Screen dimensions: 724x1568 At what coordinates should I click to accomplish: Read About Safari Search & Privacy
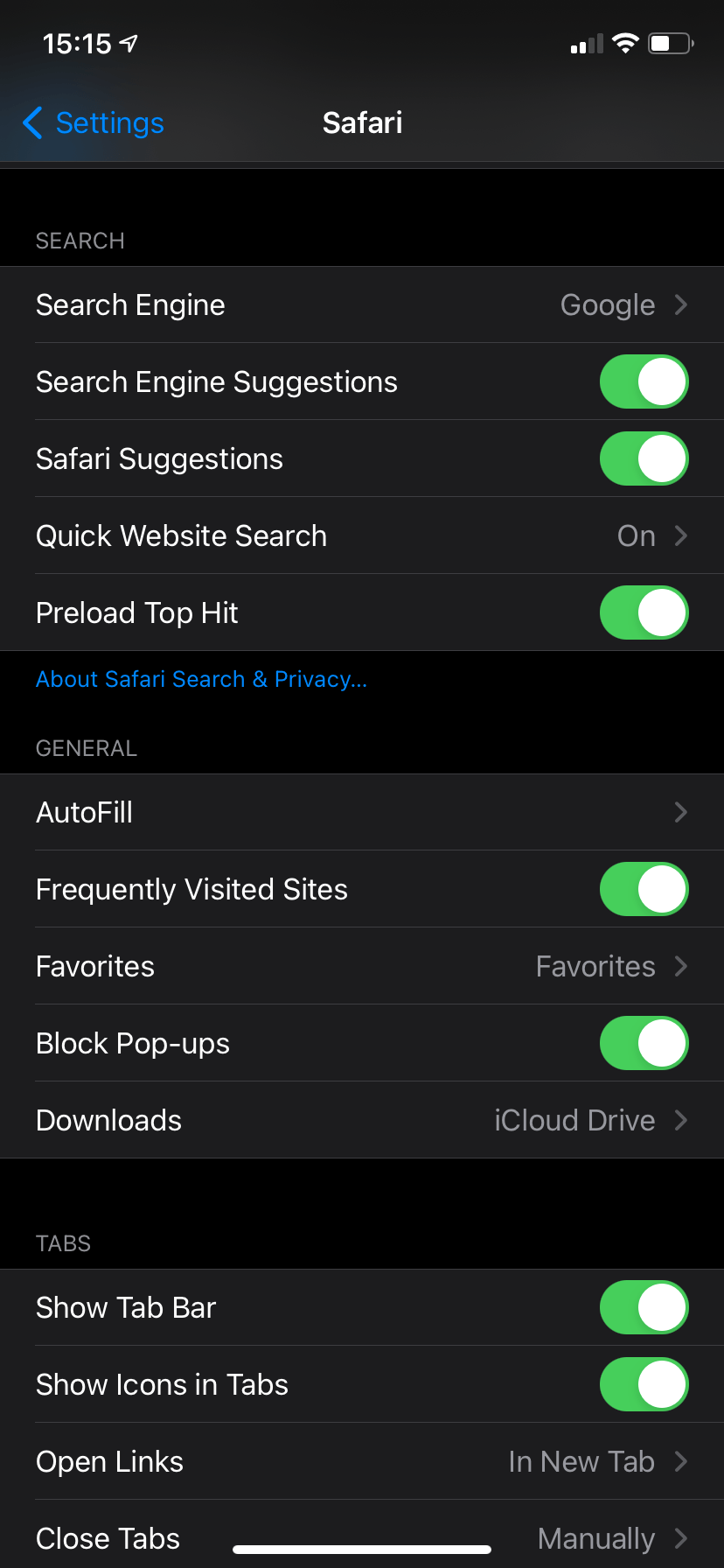201,680
